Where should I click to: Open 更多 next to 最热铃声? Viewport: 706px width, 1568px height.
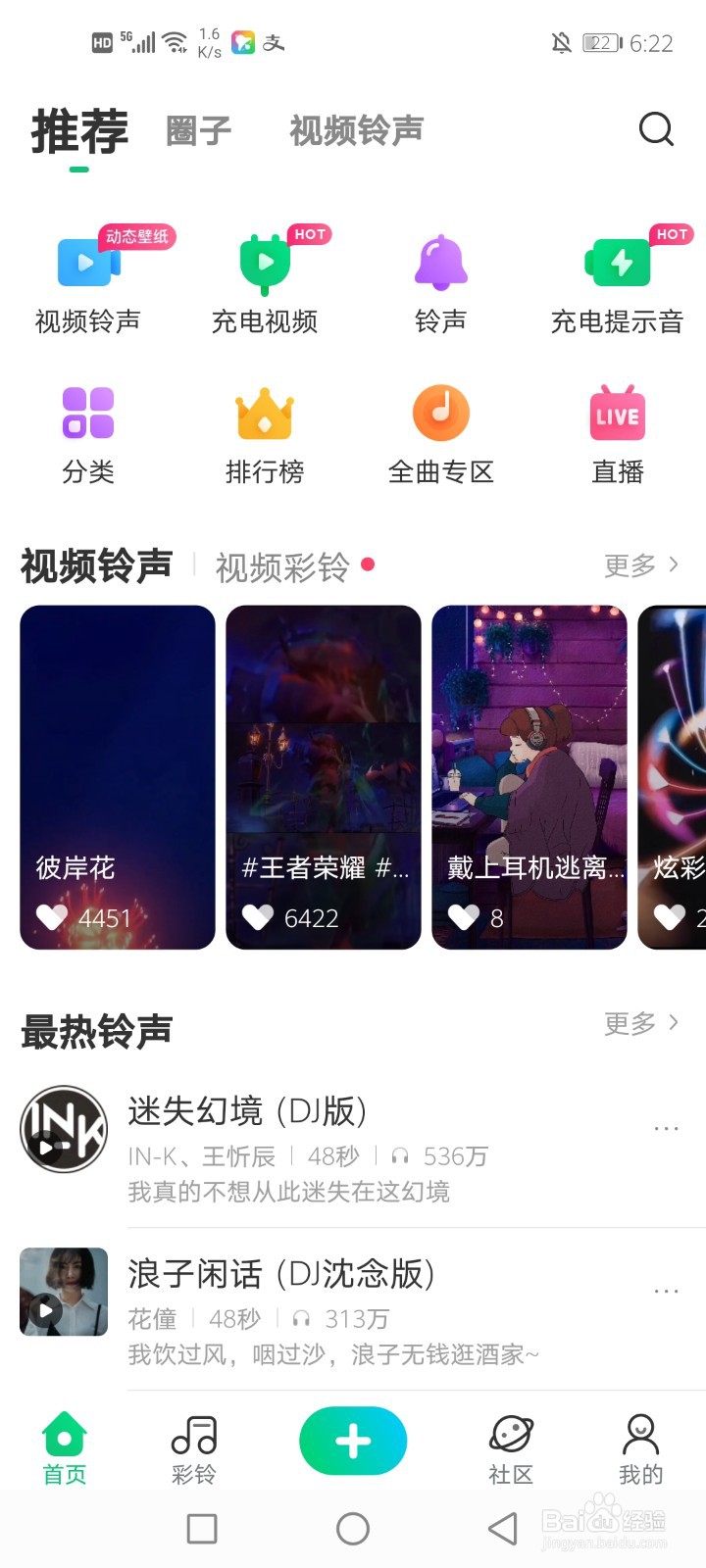coord(642,1024)
